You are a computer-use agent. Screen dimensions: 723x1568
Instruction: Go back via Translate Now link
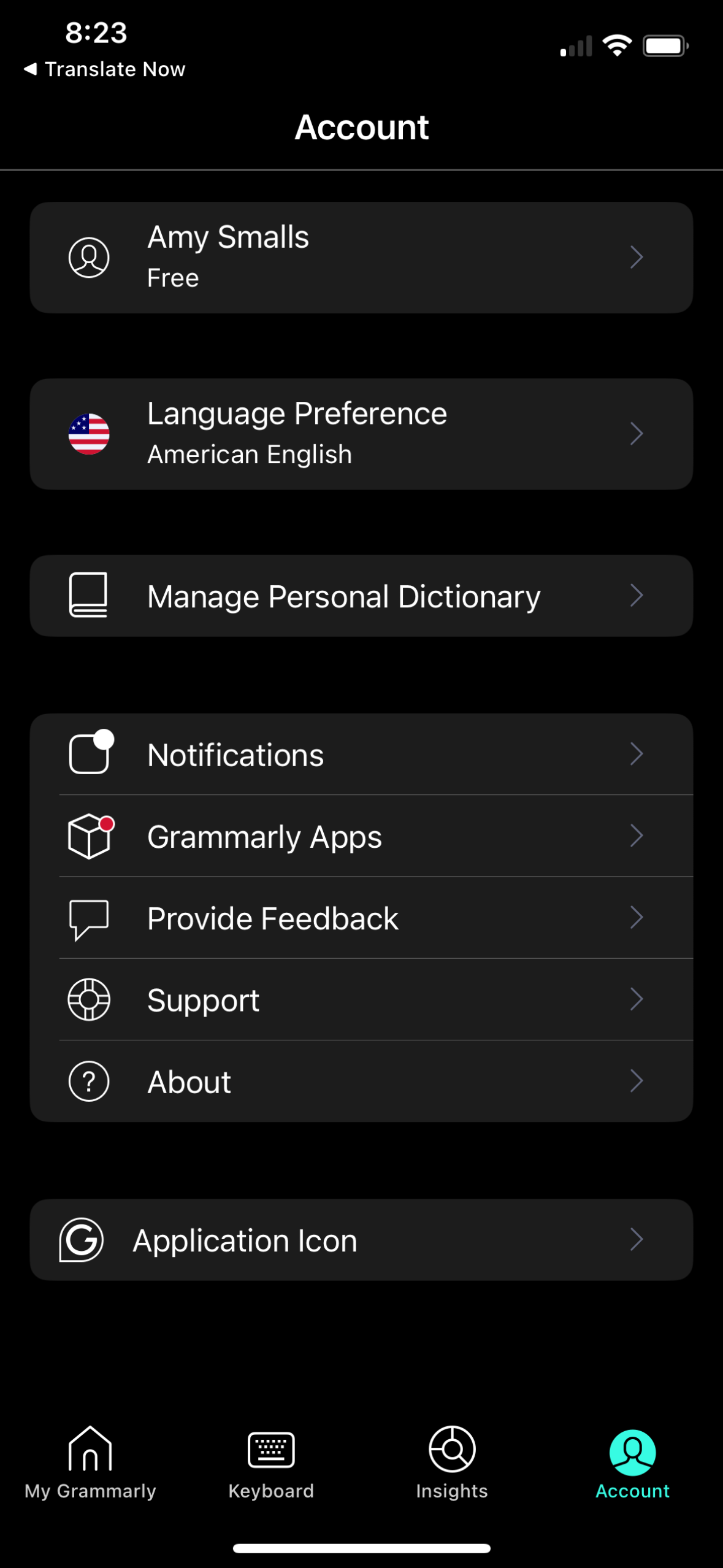tap(105, 69)
